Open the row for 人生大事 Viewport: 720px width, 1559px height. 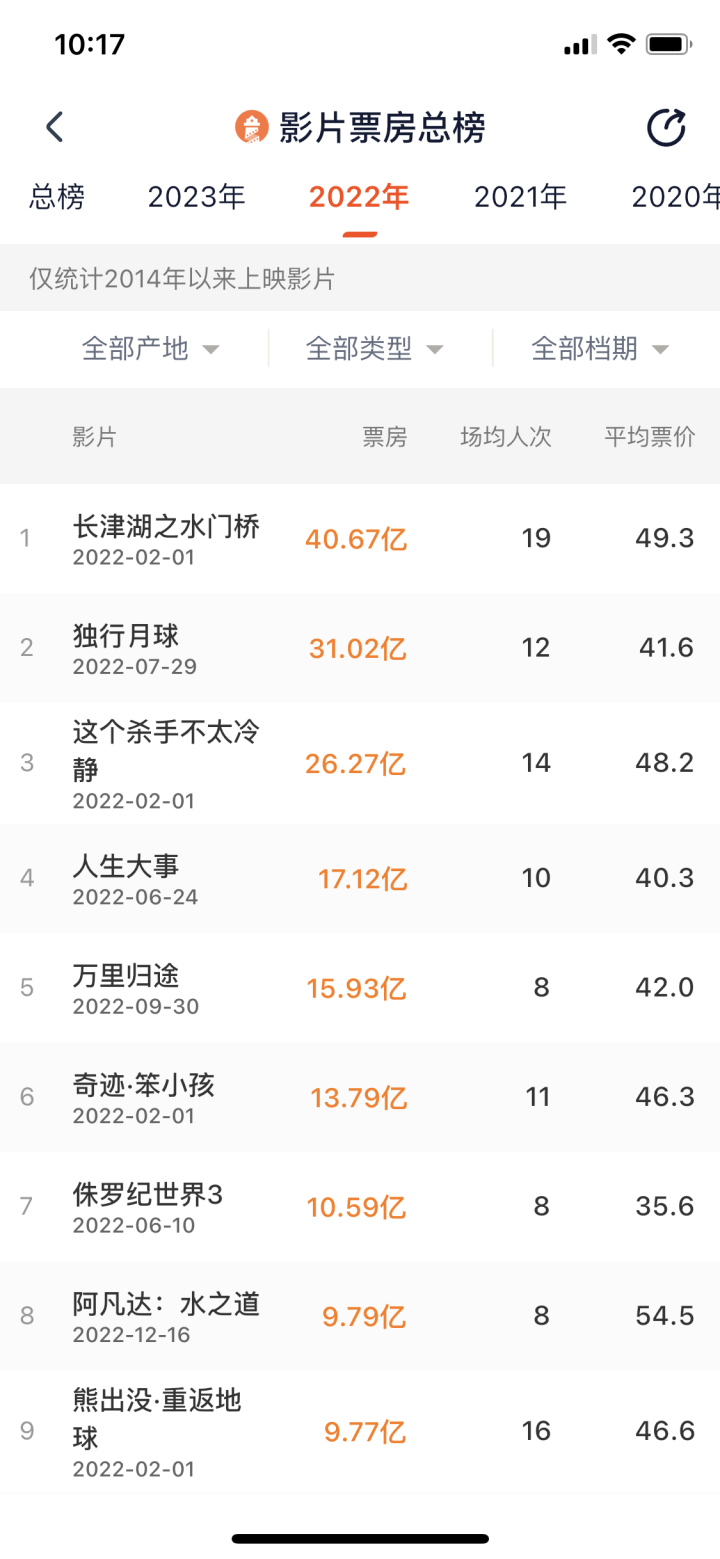(x=360, y=878)
